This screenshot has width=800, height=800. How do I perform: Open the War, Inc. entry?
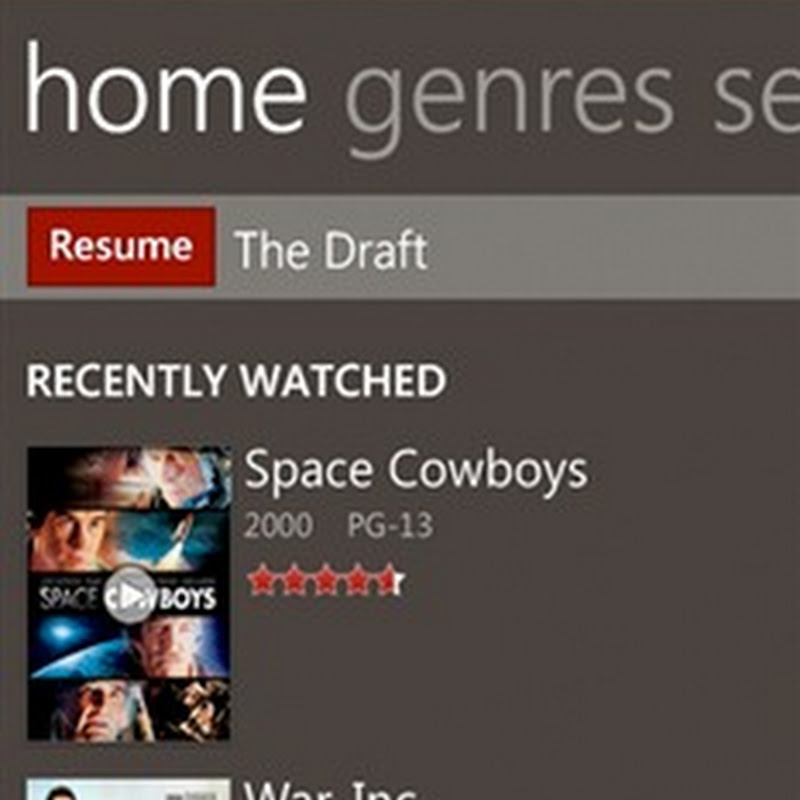tap(330, 790)
